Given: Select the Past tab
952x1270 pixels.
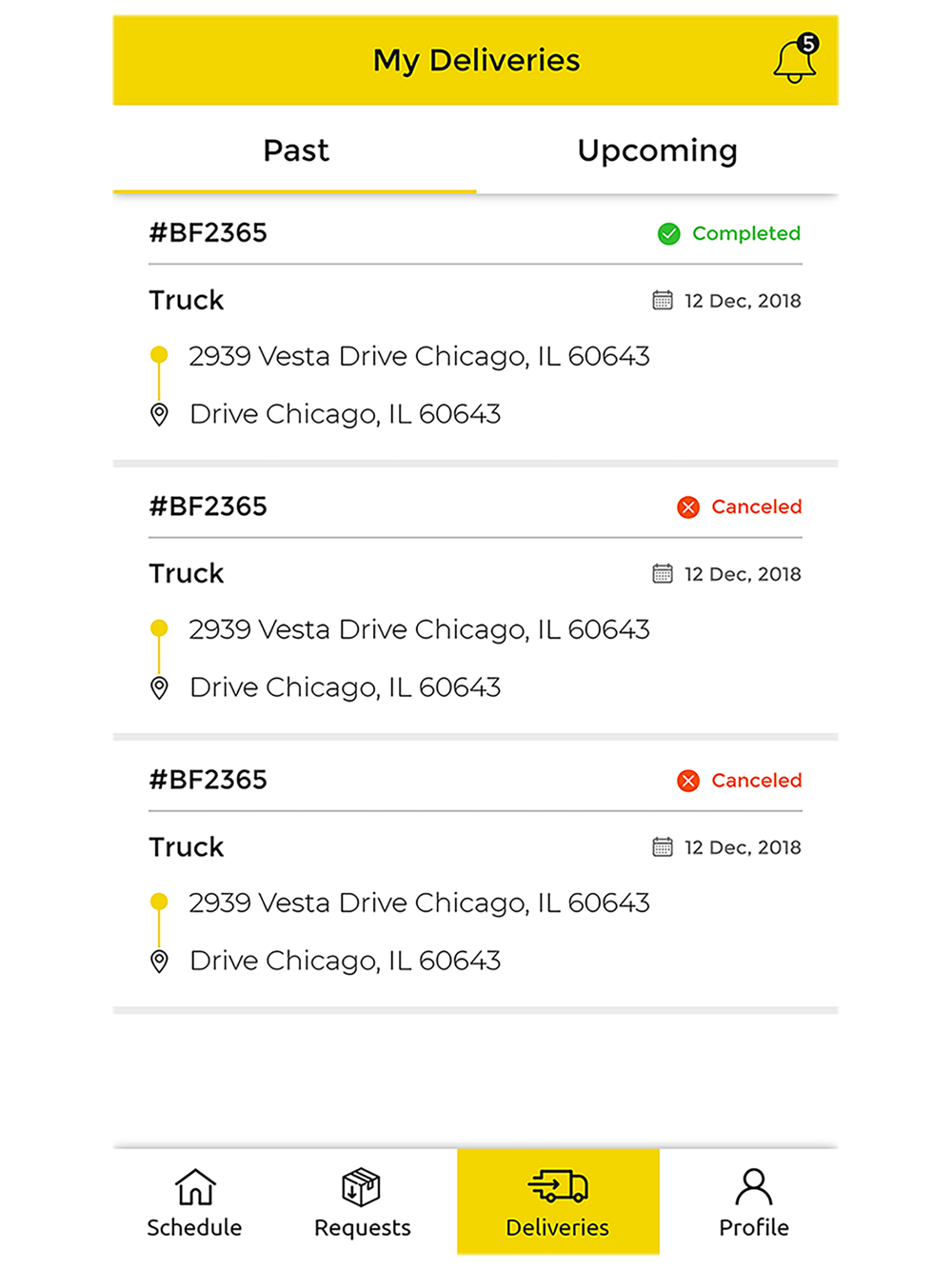Looking at the screenshot, I should 295,150.
